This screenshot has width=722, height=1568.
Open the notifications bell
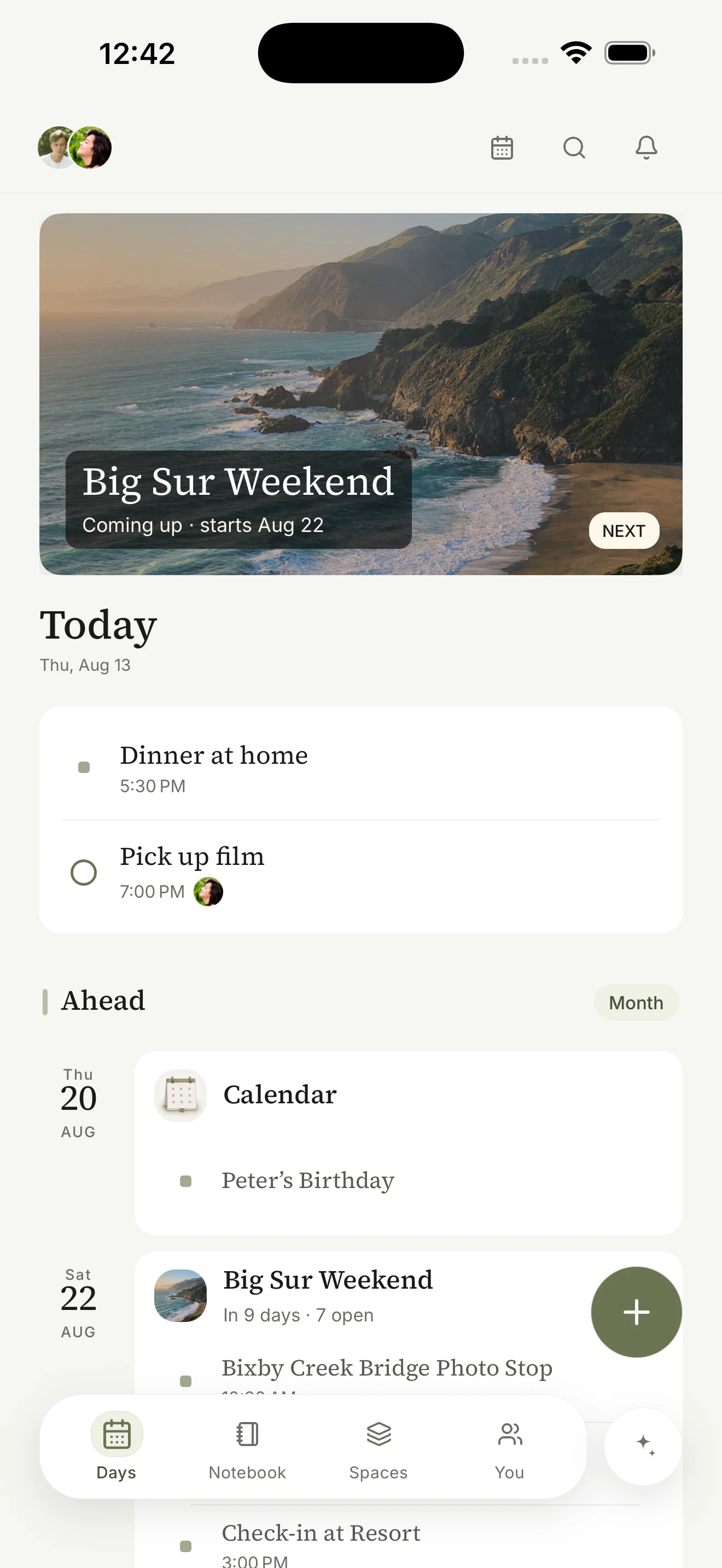coord(646,148)
